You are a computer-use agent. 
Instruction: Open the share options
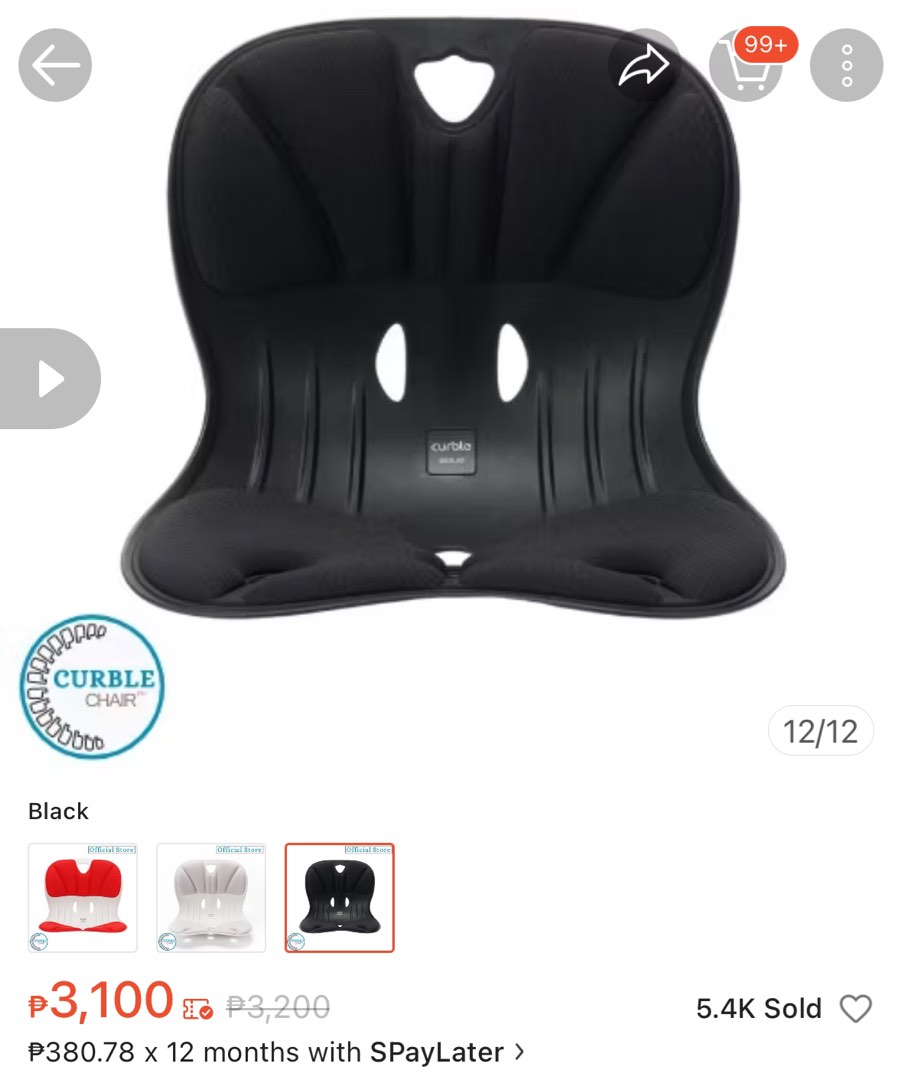[x=646, y=64]
